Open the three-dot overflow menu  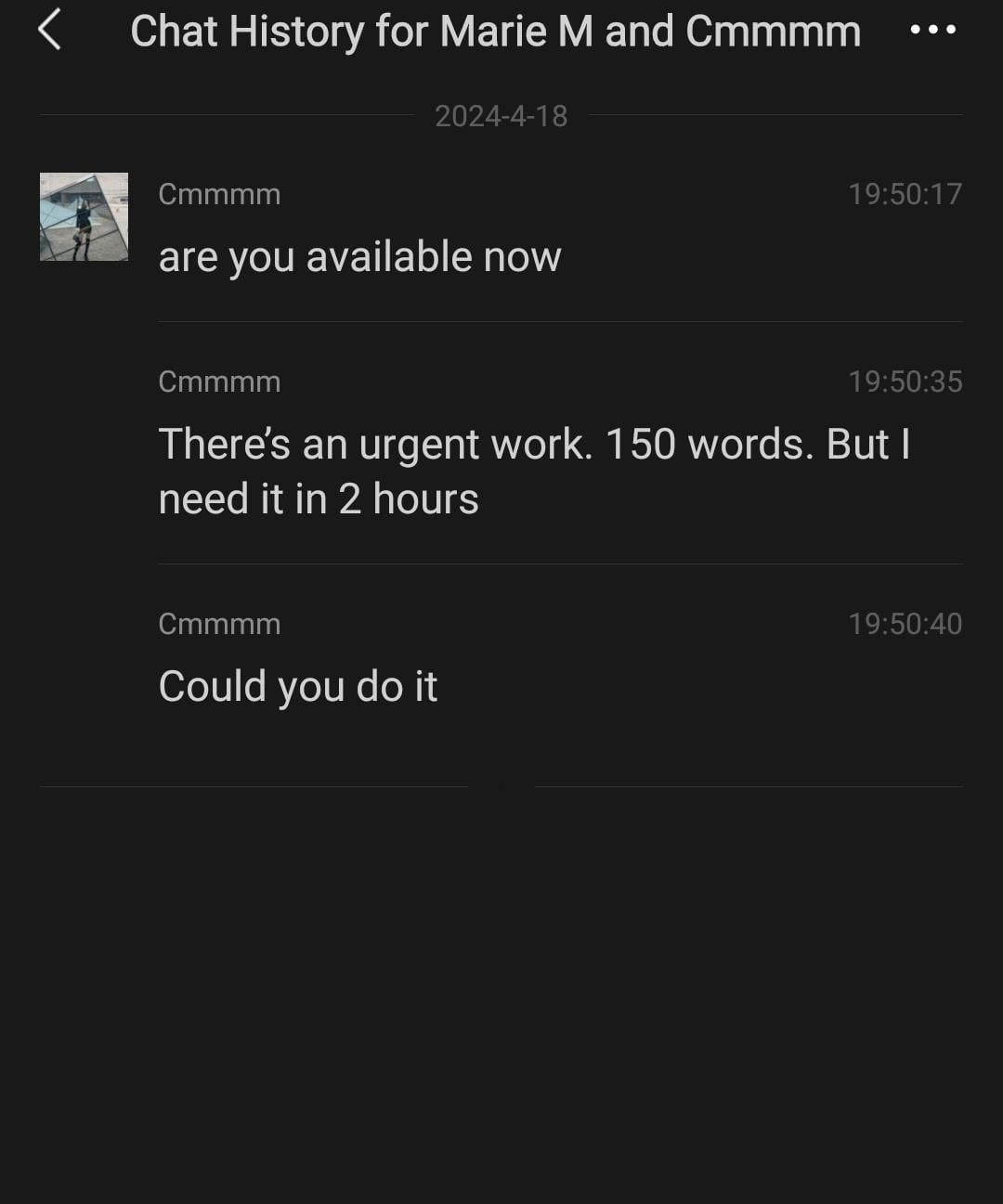(932, 30)
